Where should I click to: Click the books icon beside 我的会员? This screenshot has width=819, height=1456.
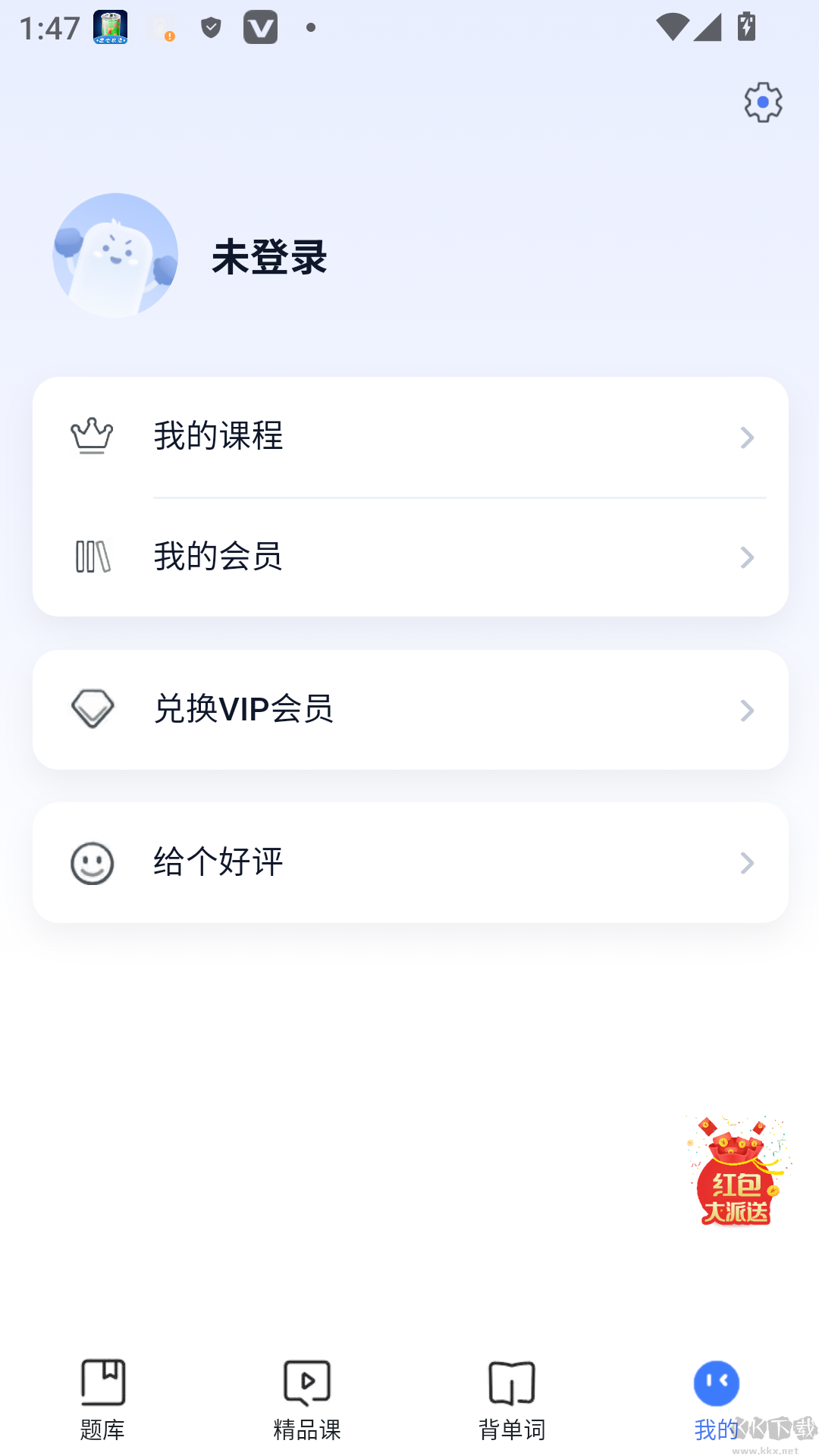pos(93,557)
